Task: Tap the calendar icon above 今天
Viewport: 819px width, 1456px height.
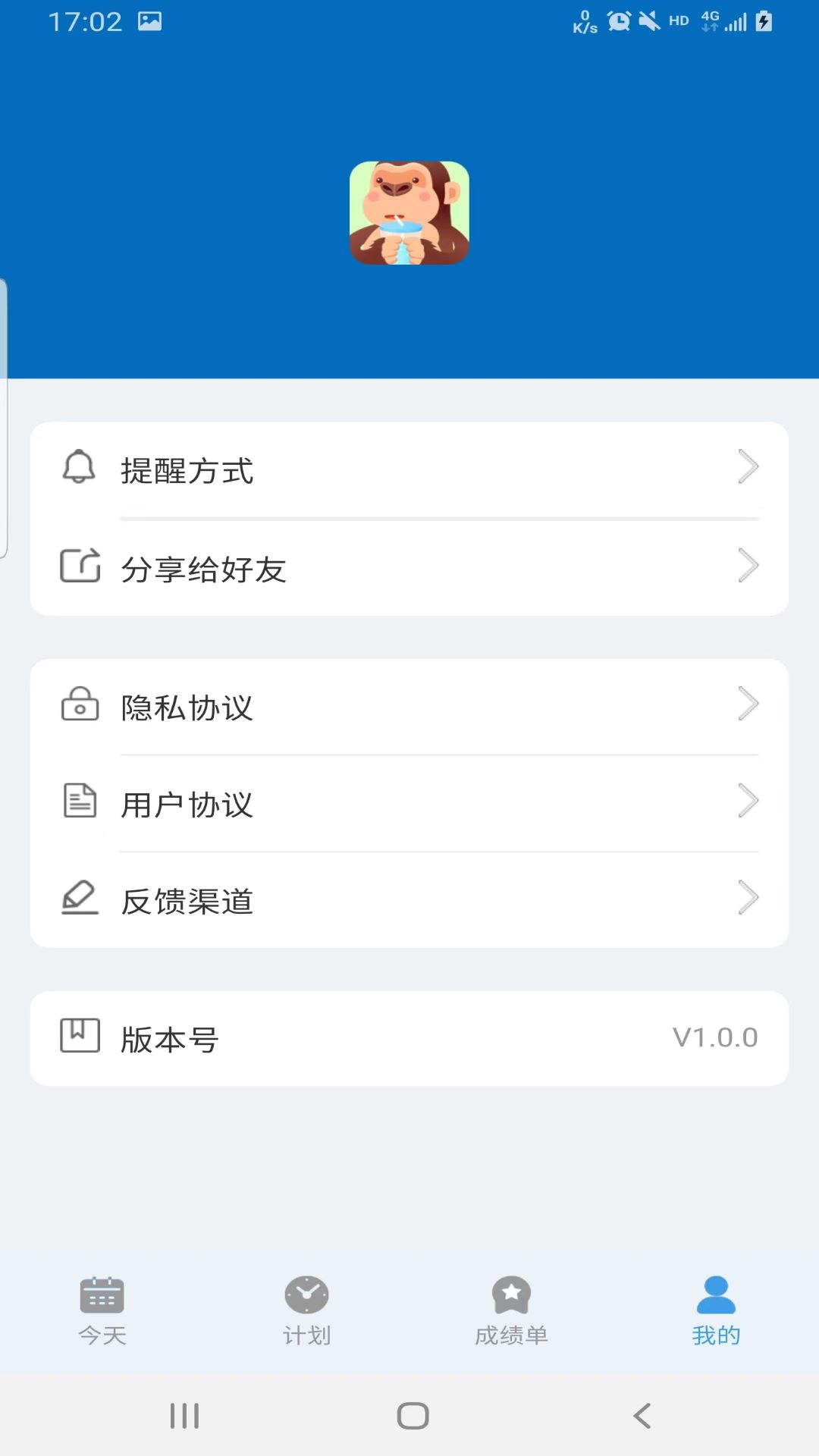Action: 102,1293
